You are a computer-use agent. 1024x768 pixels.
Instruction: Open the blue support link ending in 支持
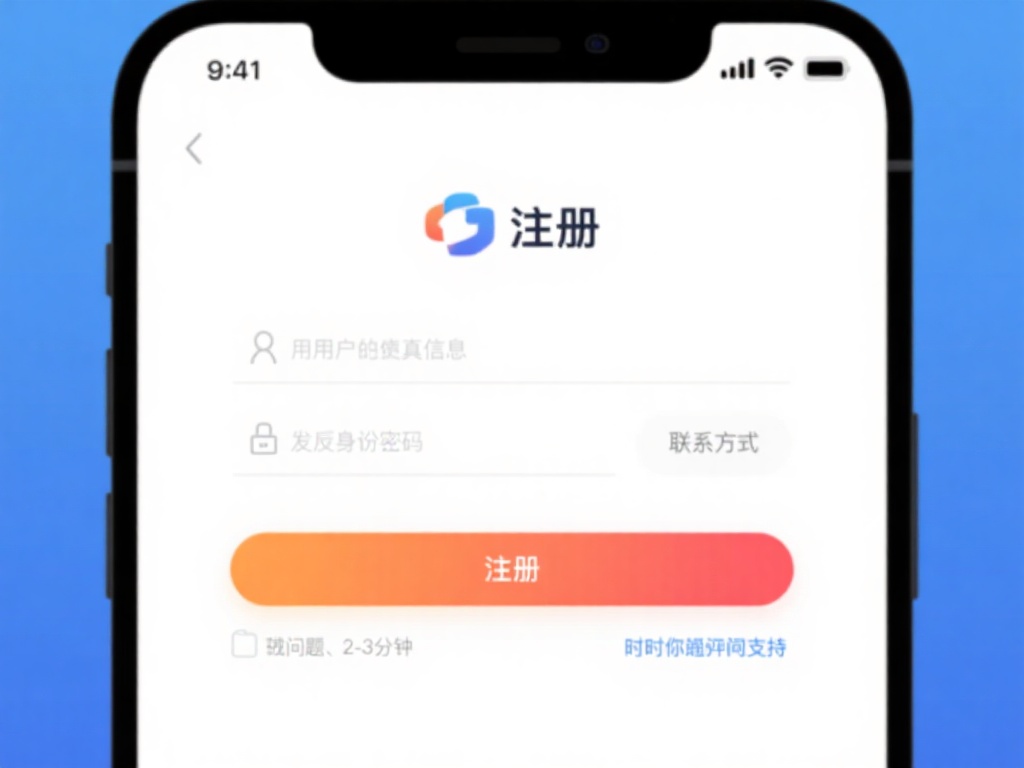coord(705,647)
